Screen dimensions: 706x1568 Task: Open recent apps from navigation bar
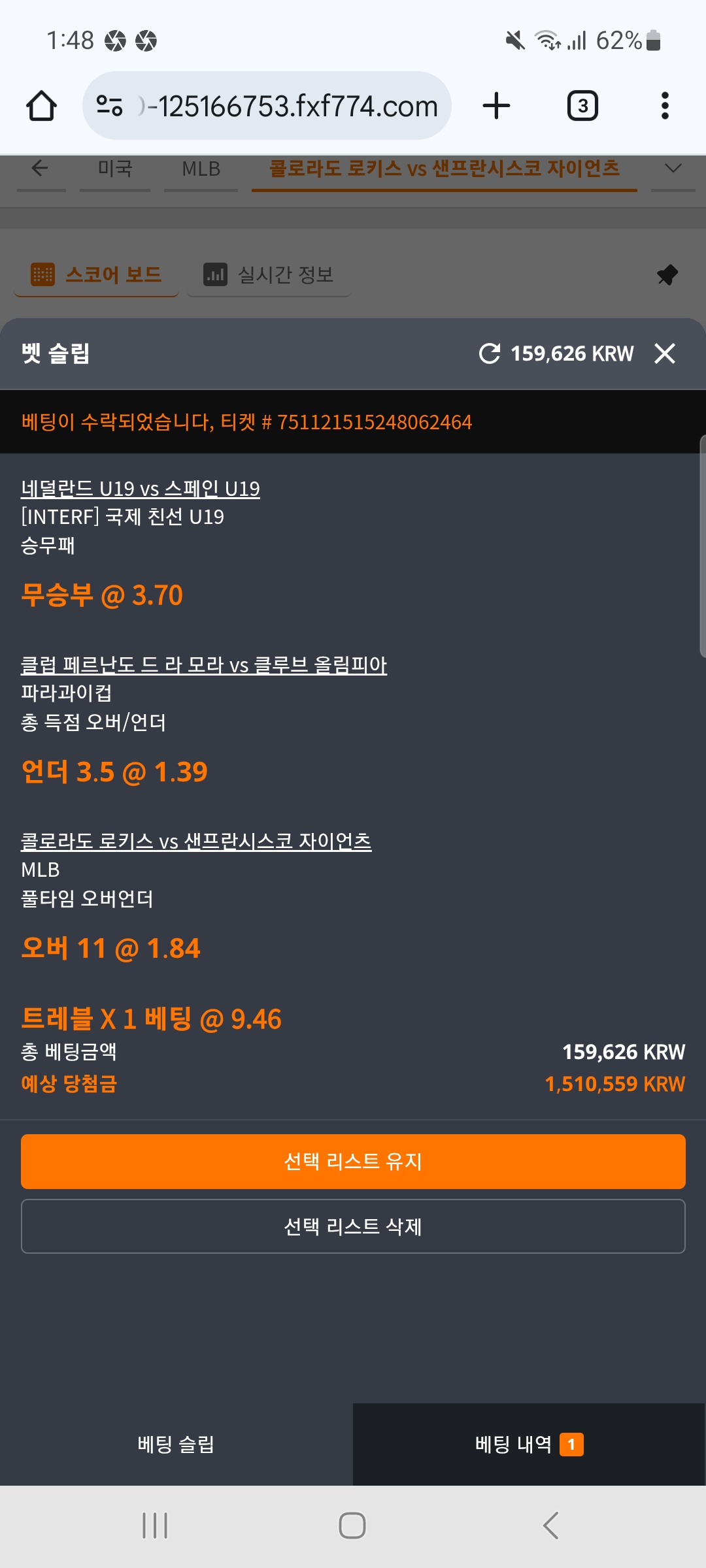point(155,1526)
